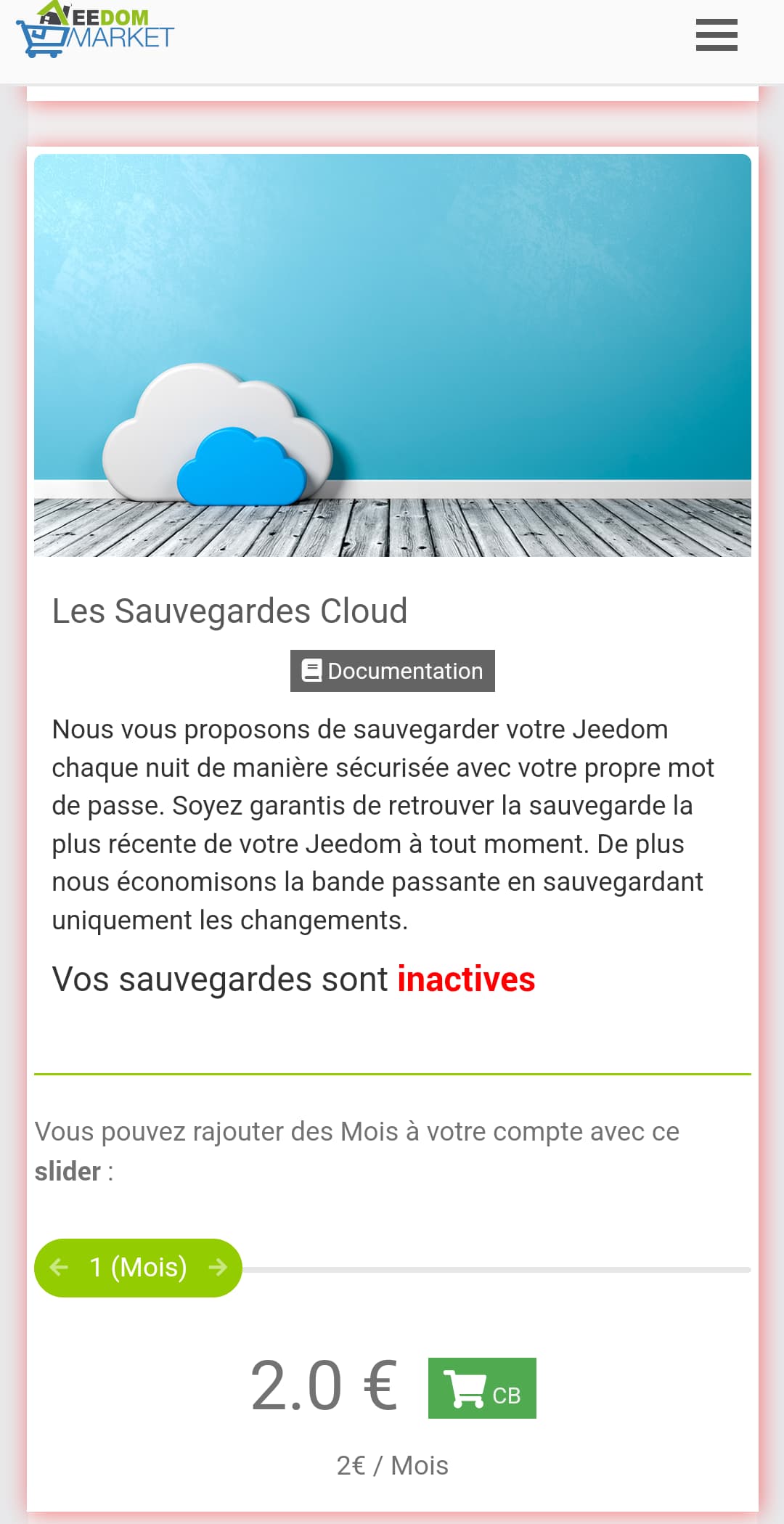Open the hamburger navigation menu
The height and width of the screenshot is (1524, 784).
[716, 35]
